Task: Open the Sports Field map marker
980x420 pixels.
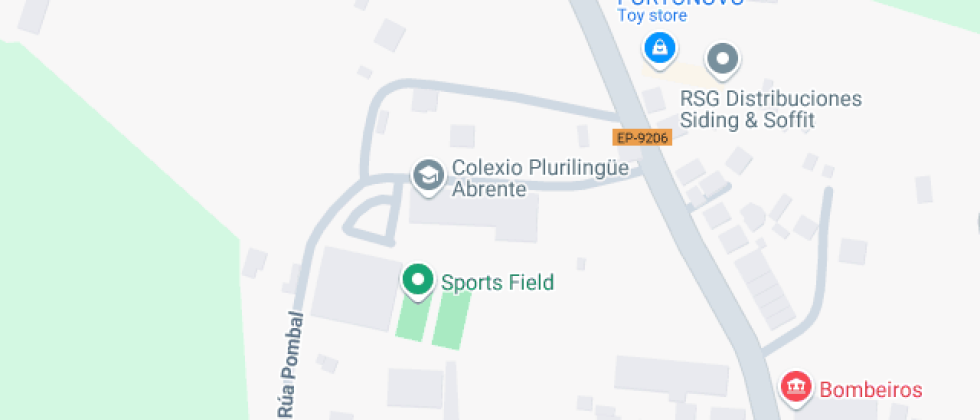Action: coord(417,280)
